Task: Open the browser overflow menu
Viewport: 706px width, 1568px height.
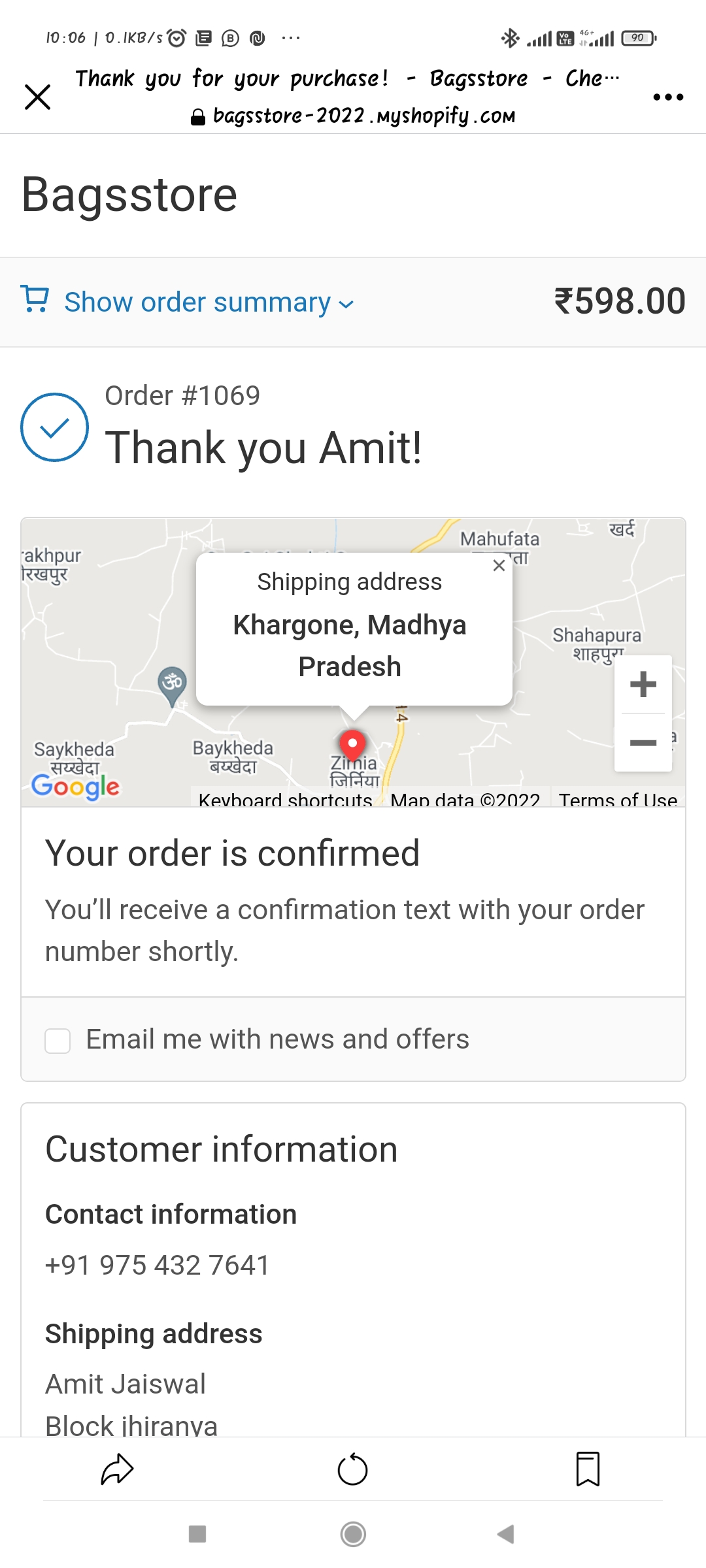Action: click(668, 97)
